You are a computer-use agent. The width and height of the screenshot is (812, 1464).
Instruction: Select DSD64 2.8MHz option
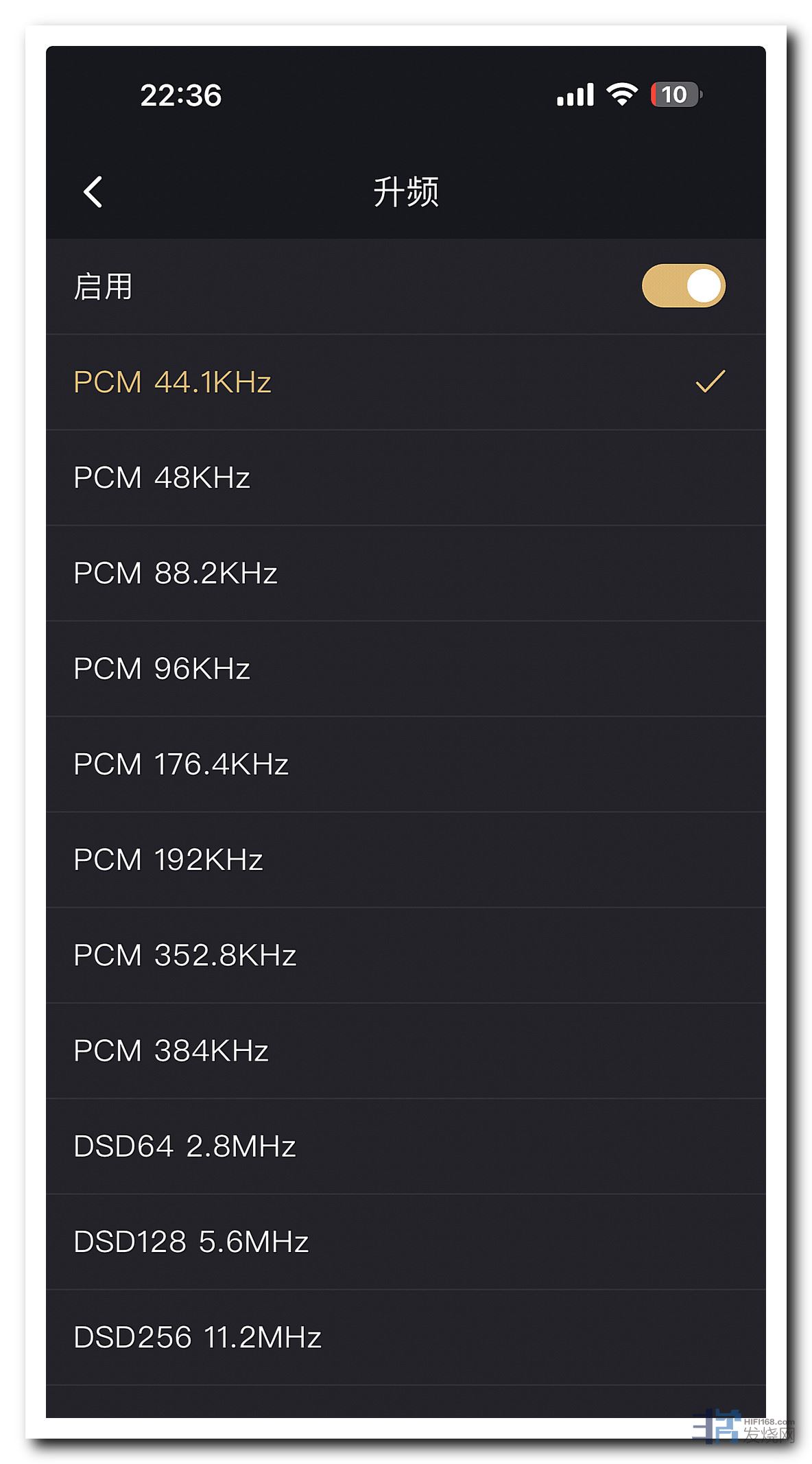pos(185,1146)
